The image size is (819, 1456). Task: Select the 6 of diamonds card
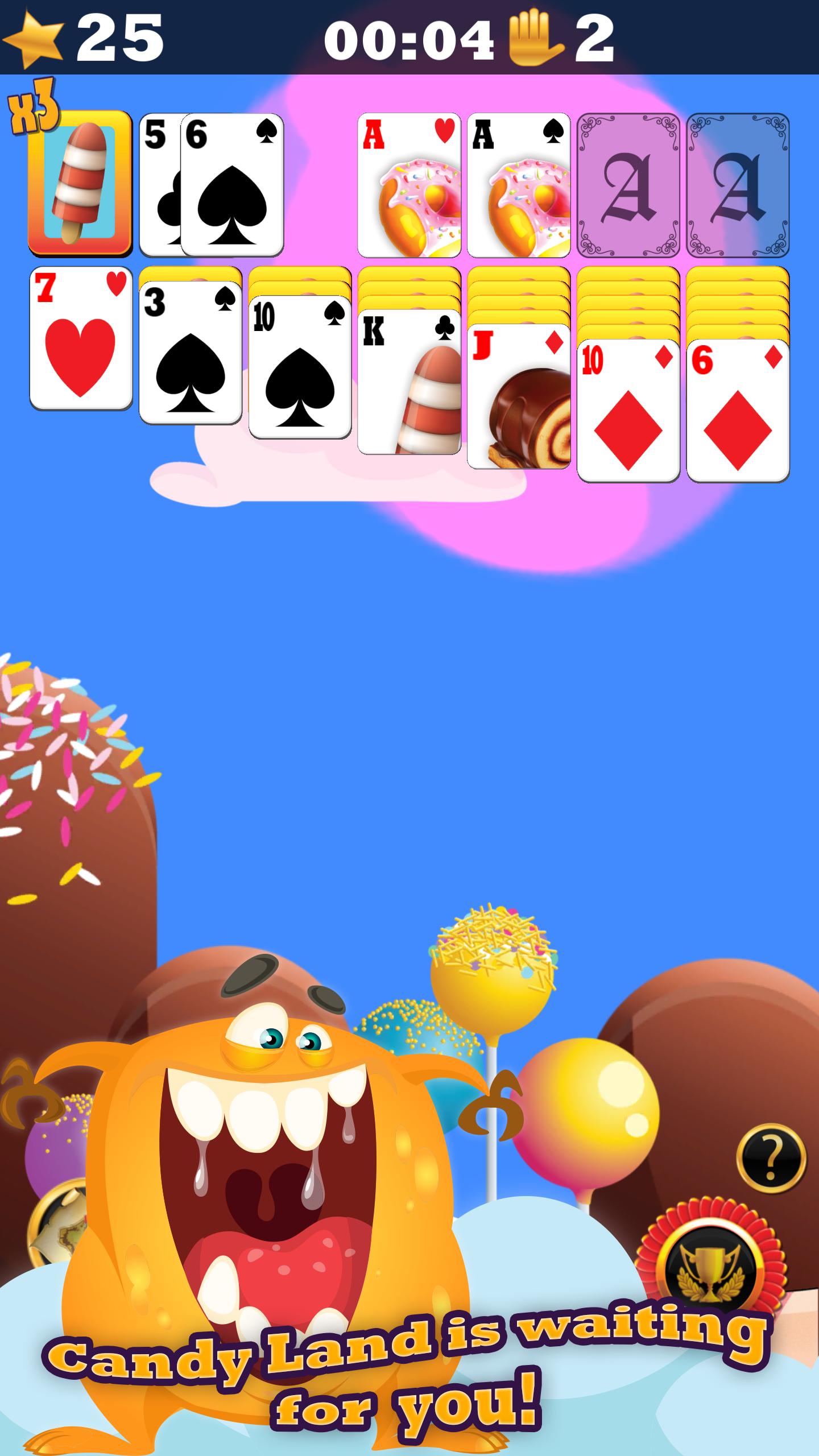pos(737,411)
